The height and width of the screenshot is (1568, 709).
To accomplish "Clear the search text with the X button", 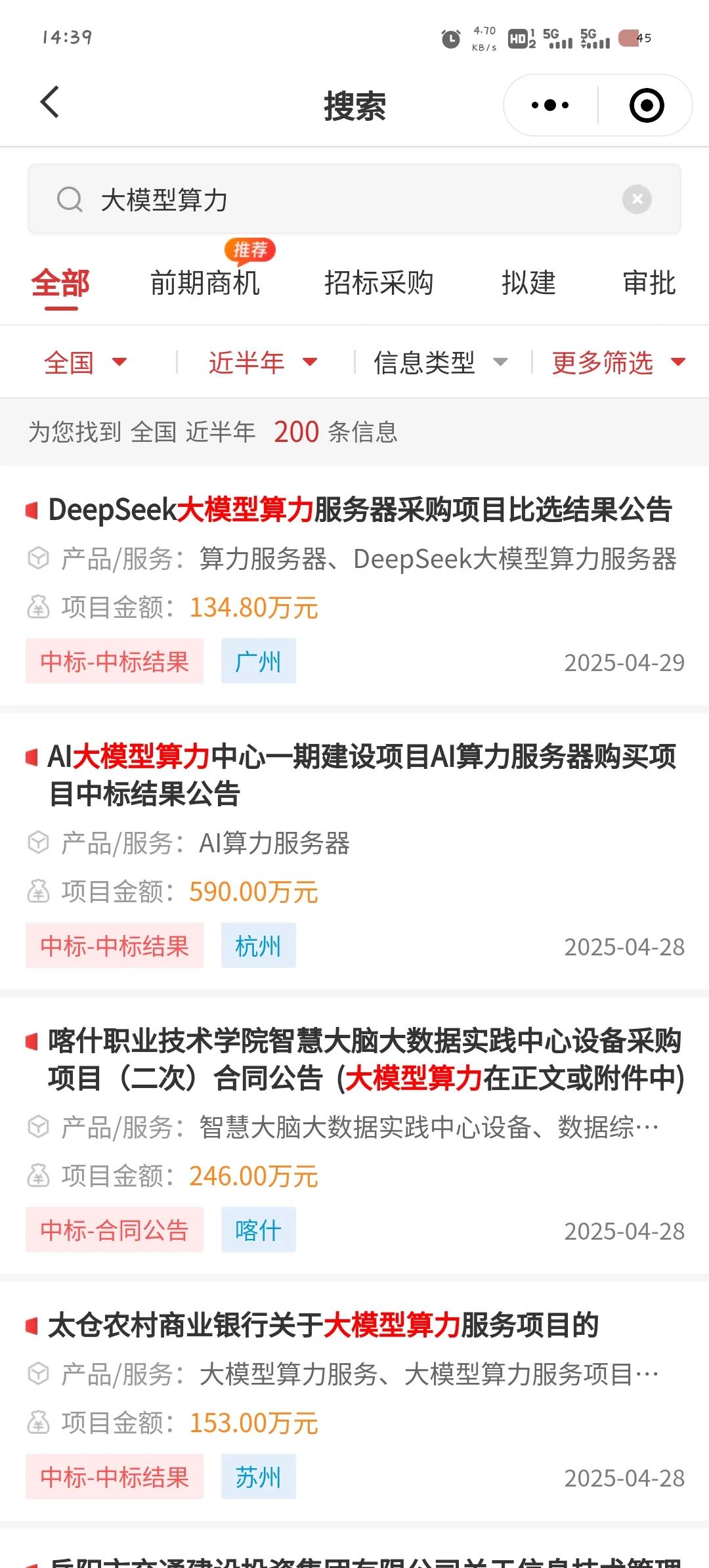I will tap(637, 199).
